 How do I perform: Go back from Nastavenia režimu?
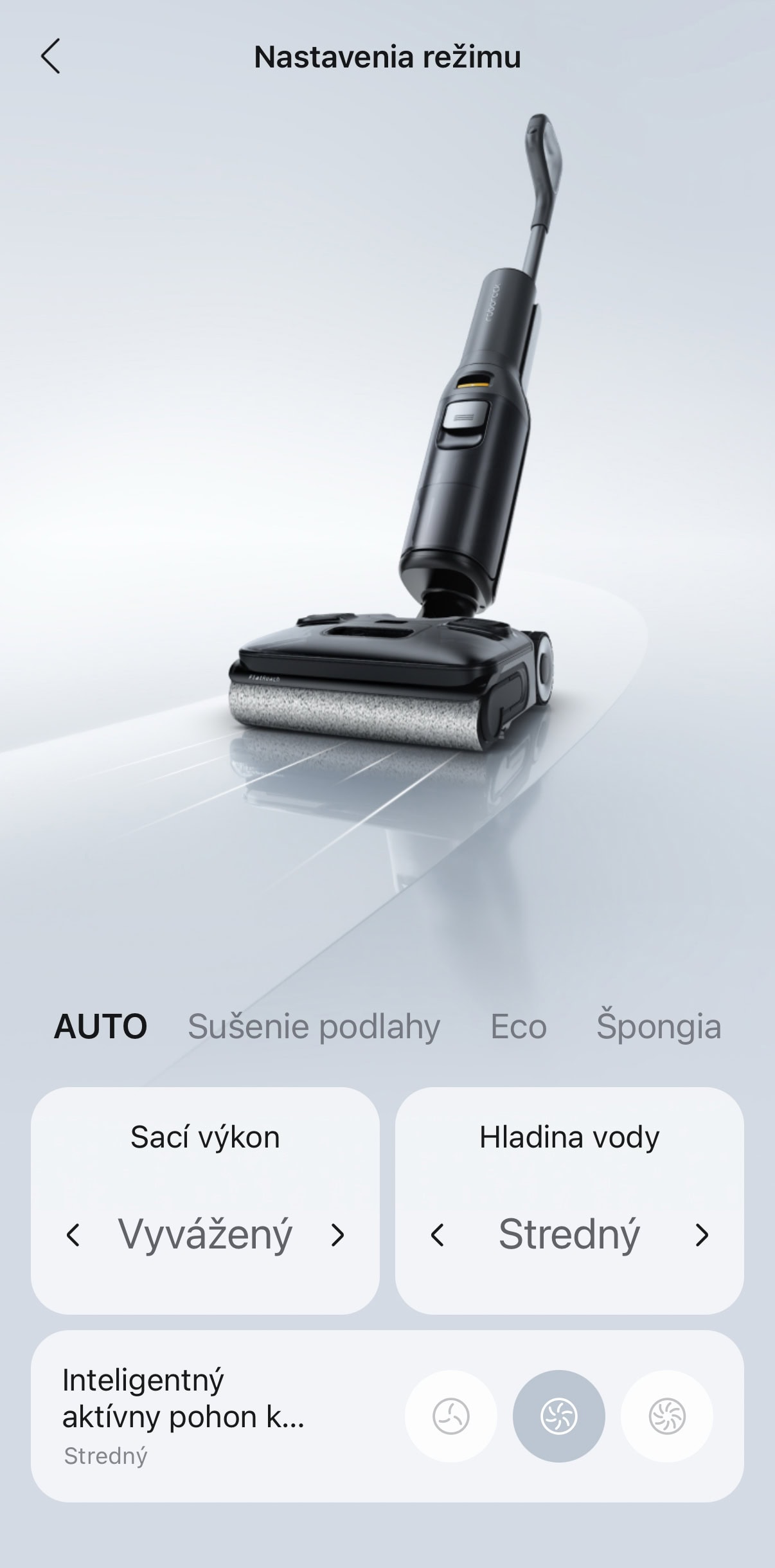coord(51,57)
